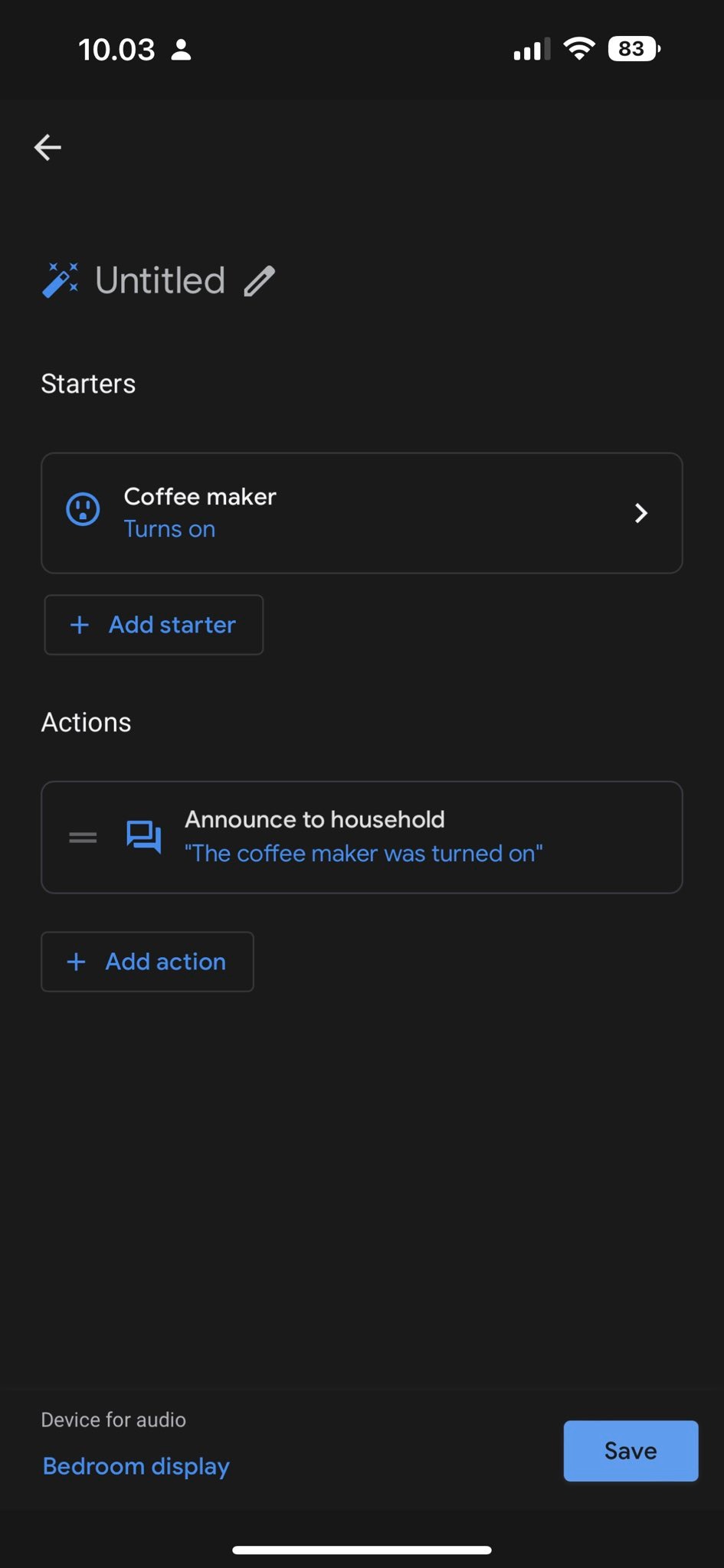Open the Coffee maker starter

click(x=361, y=513)
